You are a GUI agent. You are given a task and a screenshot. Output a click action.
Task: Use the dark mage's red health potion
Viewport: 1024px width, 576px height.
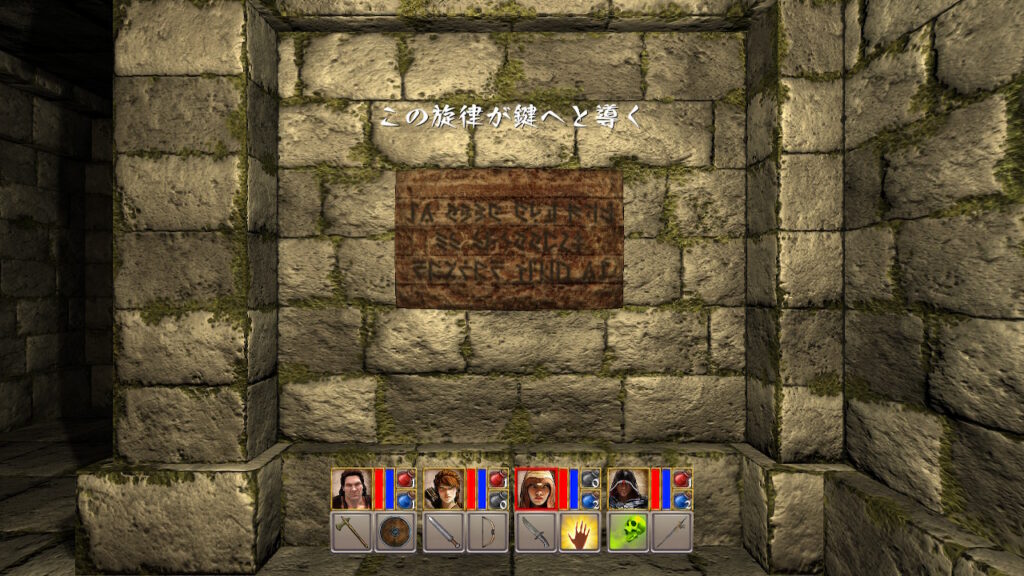click(682, 479)
